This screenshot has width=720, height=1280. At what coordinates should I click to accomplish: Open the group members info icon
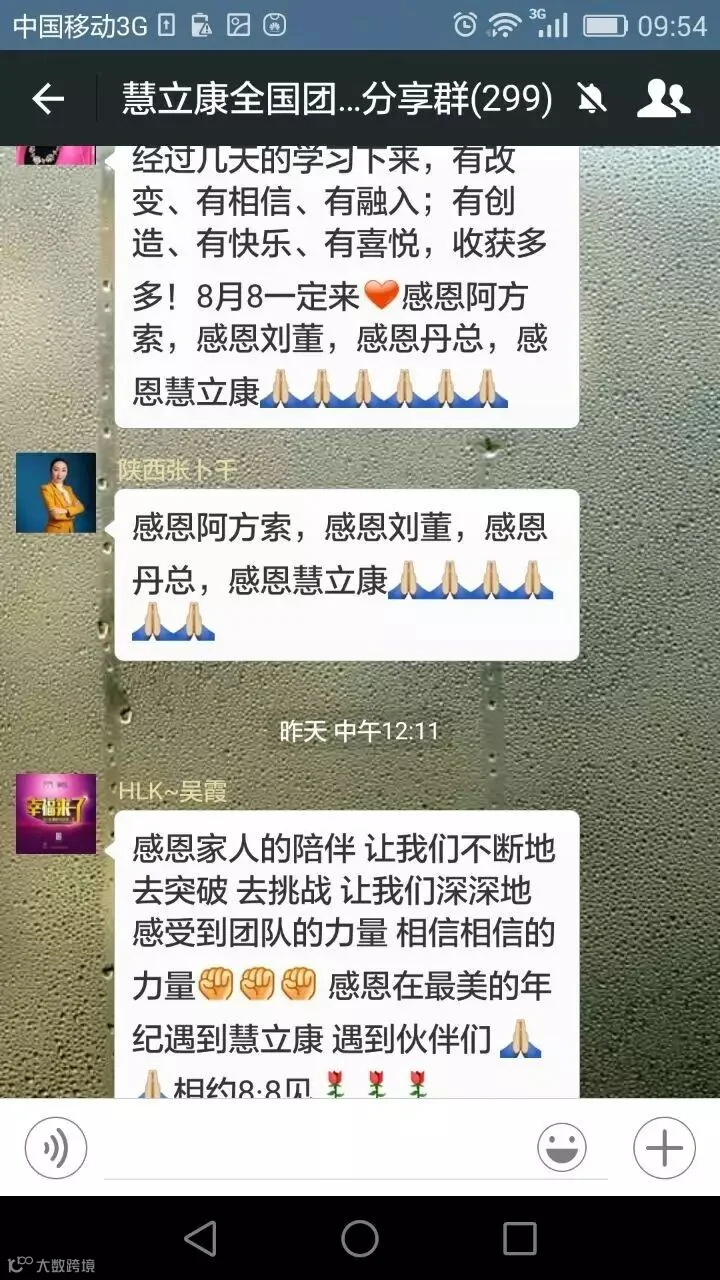click(x=663, y=98)
